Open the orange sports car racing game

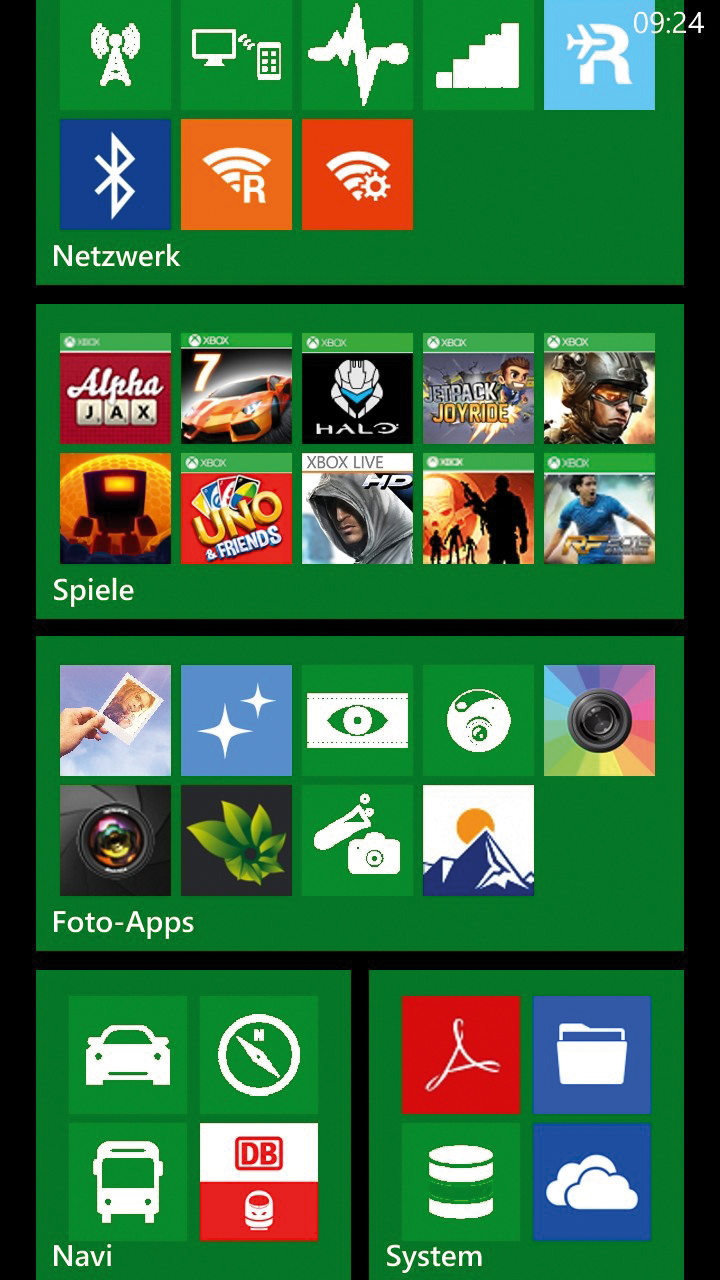click(x=236, y=388)
